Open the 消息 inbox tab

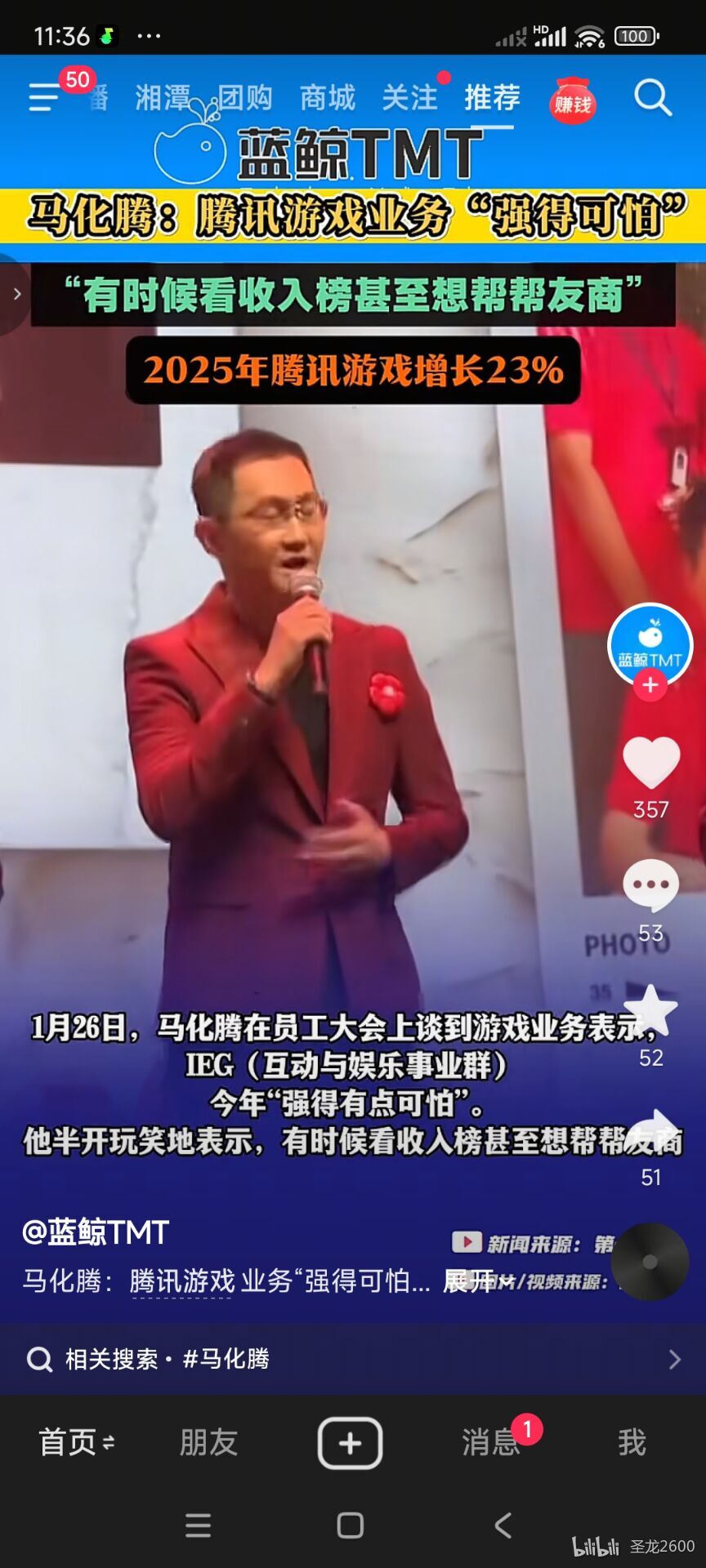490,1442
